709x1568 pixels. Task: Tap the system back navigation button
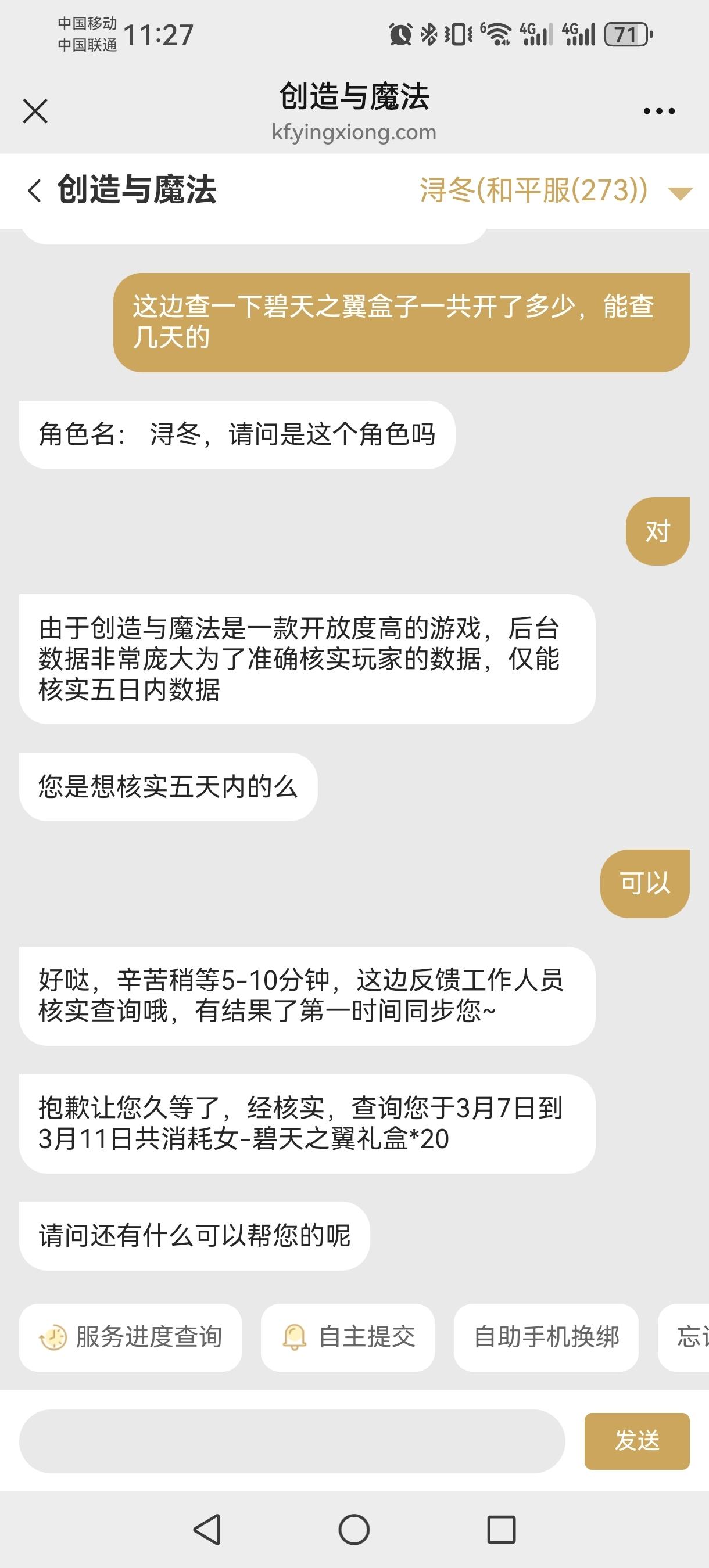pyautogui.click(x=207, y=1529)
